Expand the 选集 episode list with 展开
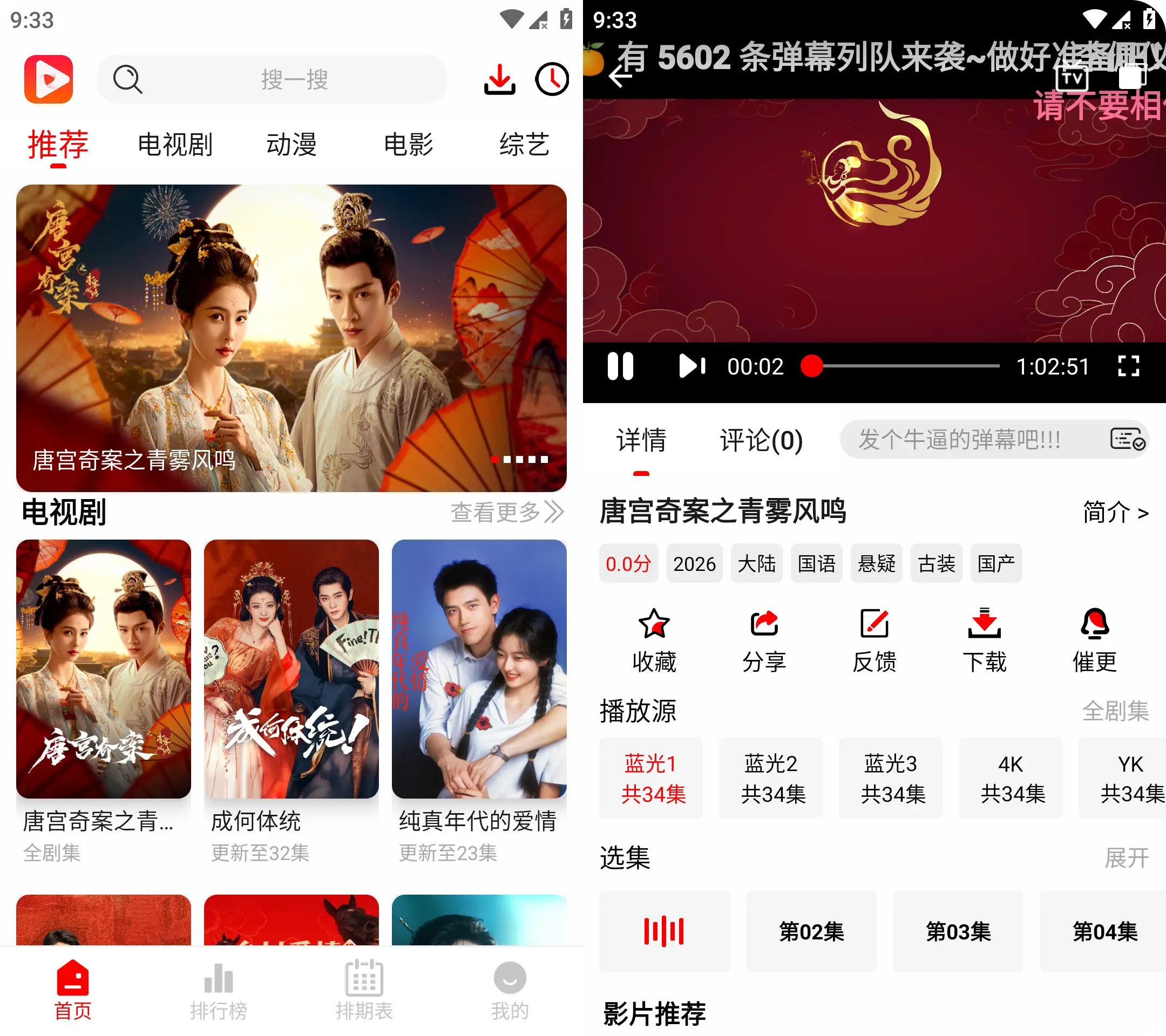The image size is (1166, 1036). point(1126,857)
